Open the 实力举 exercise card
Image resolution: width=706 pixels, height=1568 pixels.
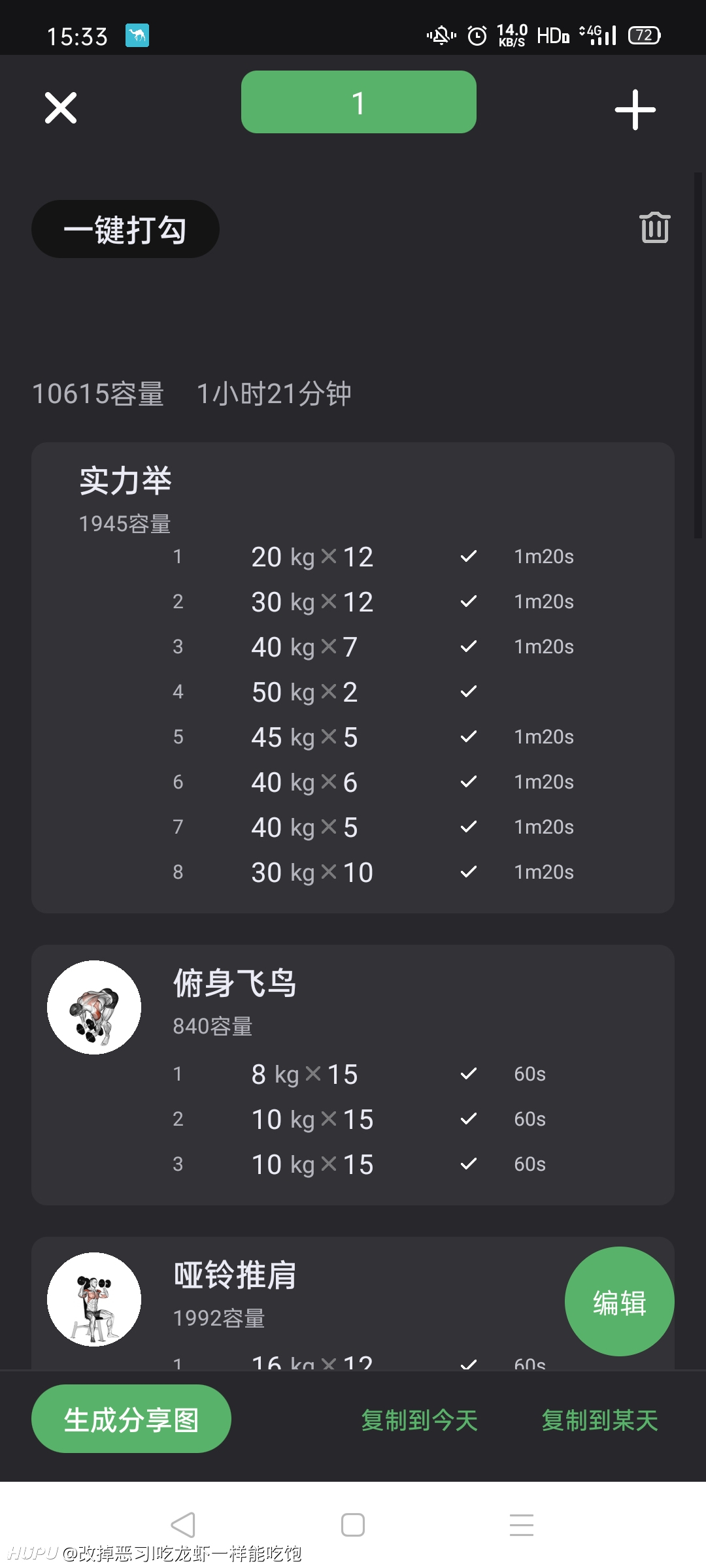coord(353,678)
